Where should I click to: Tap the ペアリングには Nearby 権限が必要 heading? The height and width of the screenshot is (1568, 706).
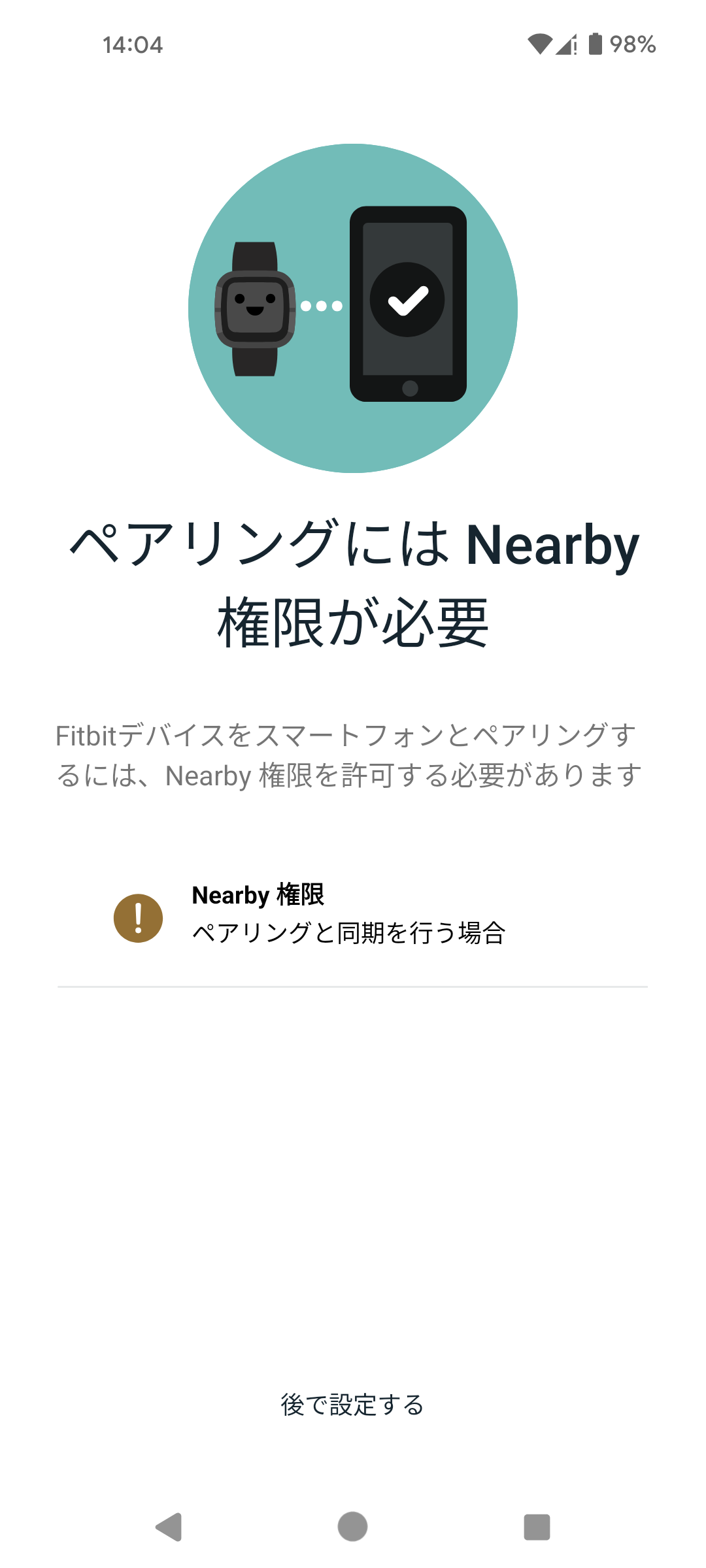click(353, 581)
